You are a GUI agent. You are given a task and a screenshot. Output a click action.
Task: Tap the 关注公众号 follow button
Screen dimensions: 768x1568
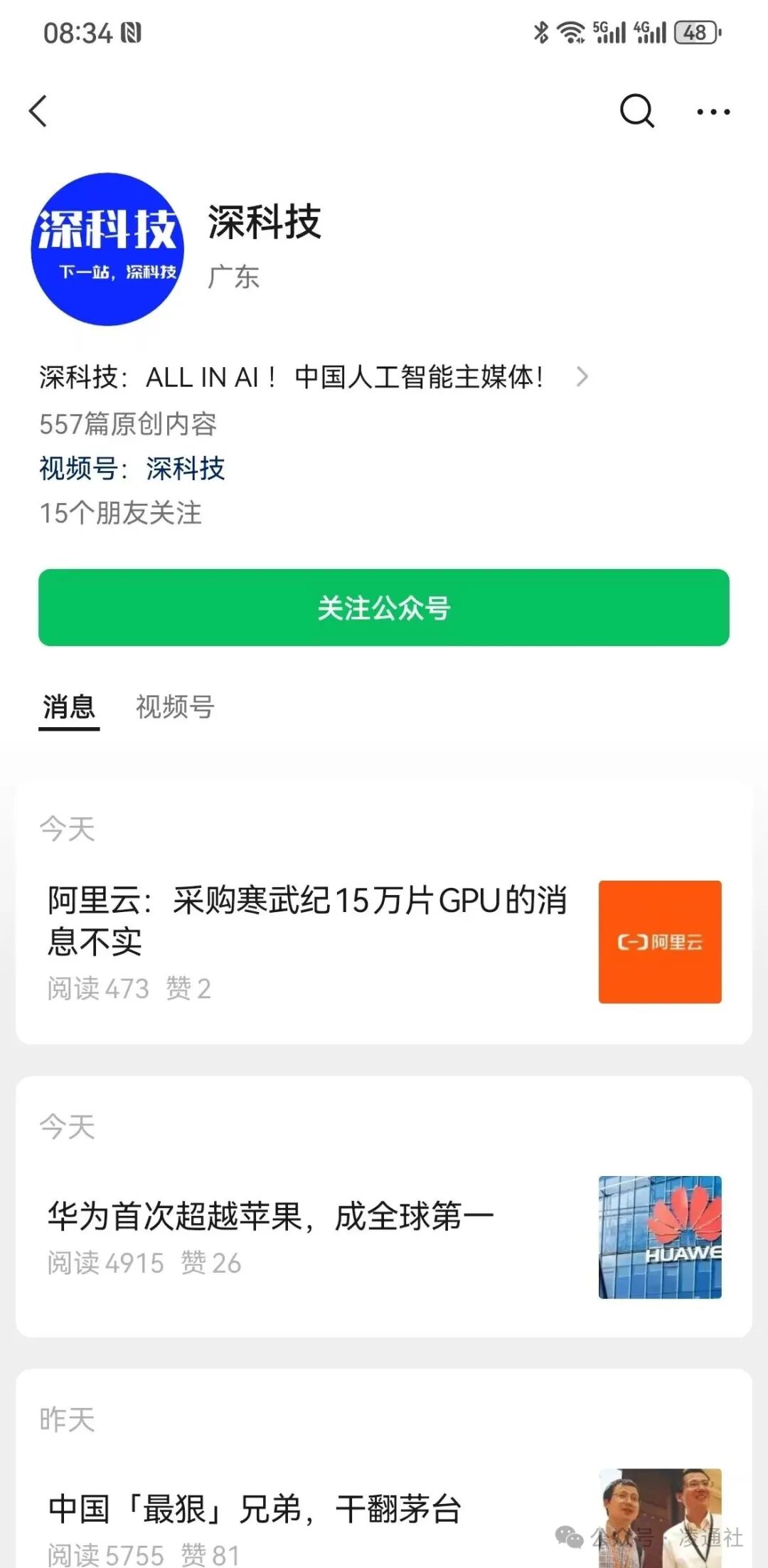384,608
